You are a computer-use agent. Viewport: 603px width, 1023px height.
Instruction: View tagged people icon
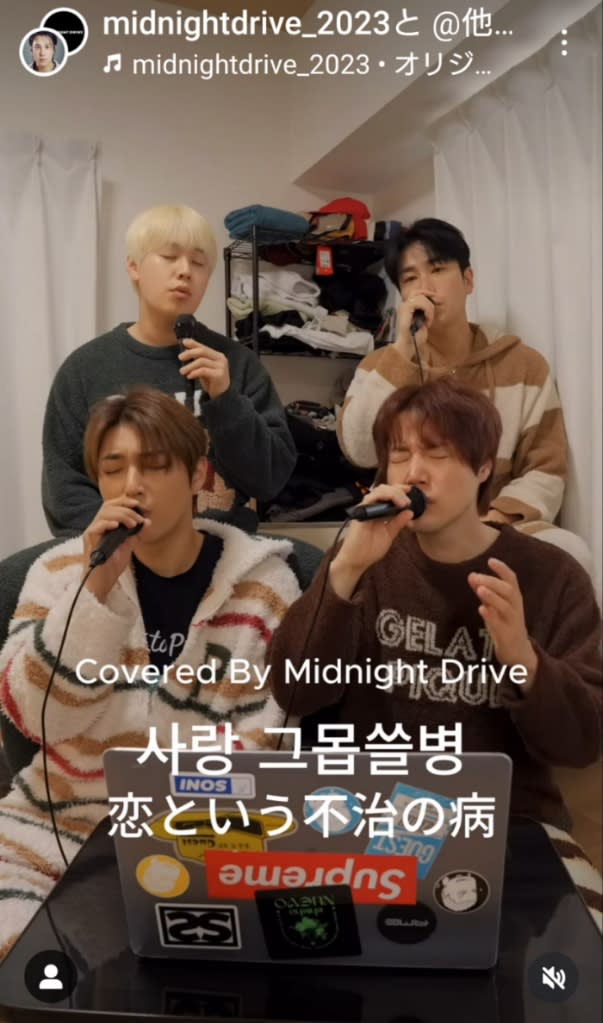tap(50, 976)
